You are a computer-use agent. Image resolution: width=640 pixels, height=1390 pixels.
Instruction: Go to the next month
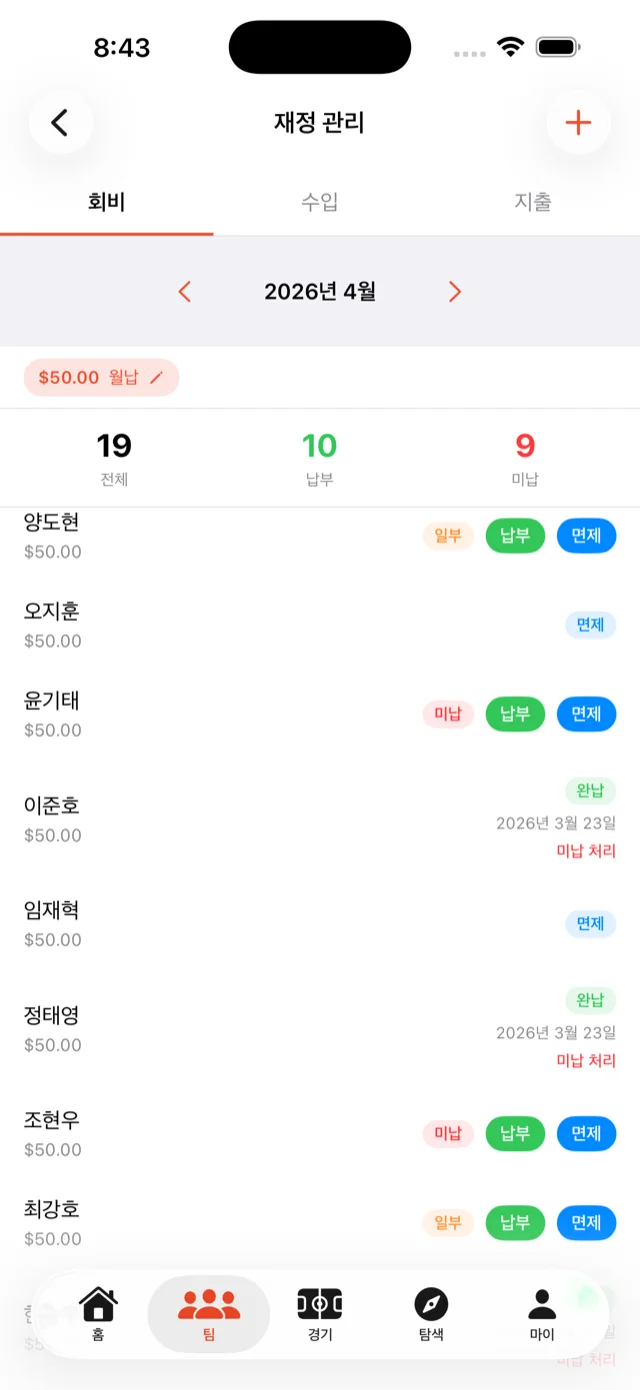click(x=455, y=292)
